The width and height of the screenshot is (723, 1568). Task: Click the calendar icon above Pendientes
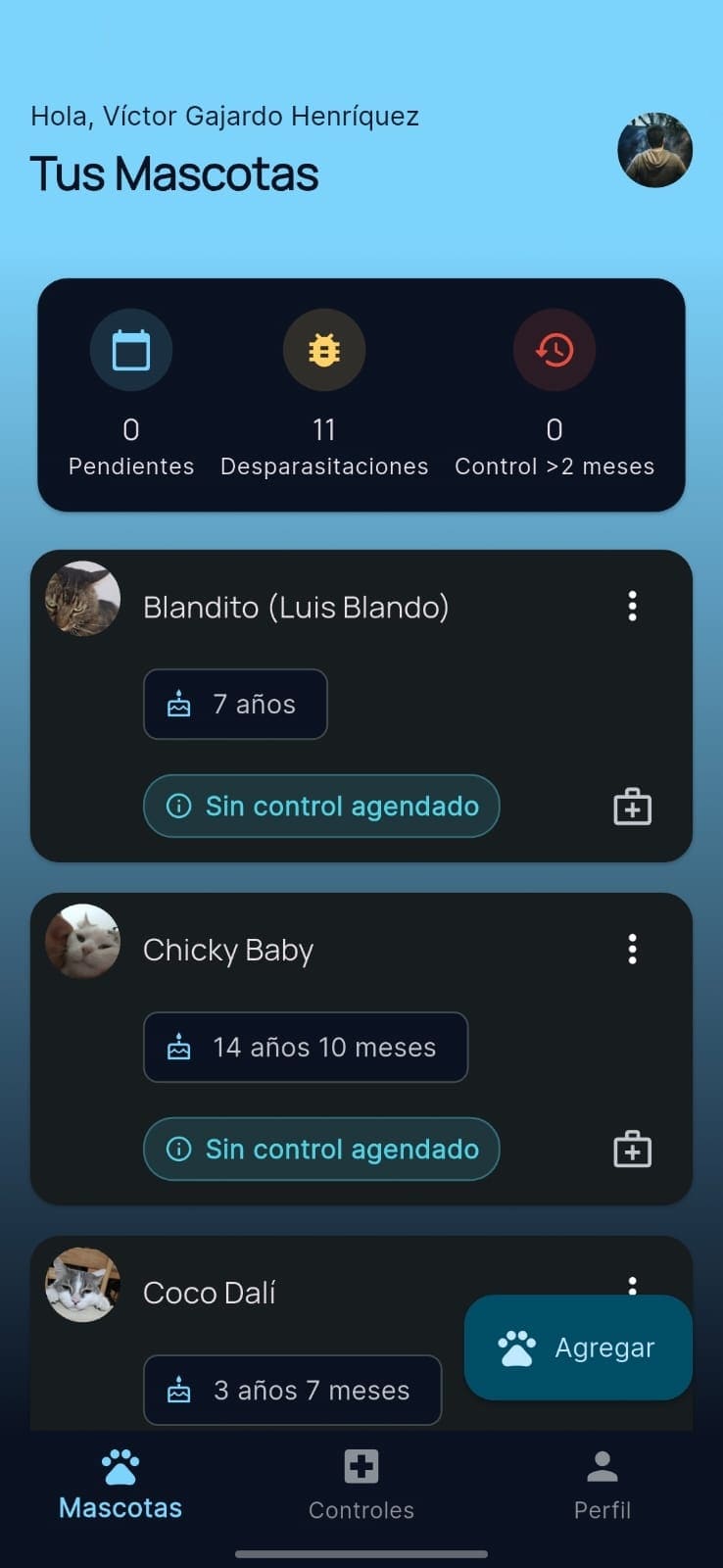[131, 350]
